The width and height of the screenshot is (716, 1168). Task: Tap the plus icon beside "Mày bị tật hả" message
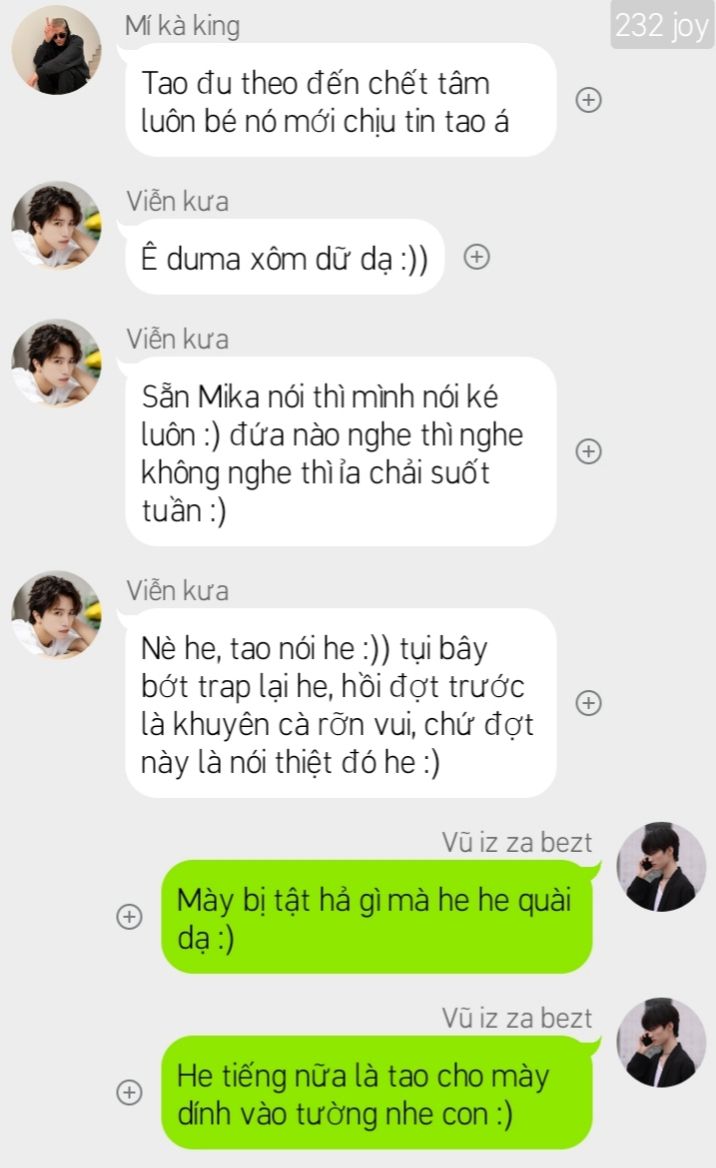coord(129,916)
